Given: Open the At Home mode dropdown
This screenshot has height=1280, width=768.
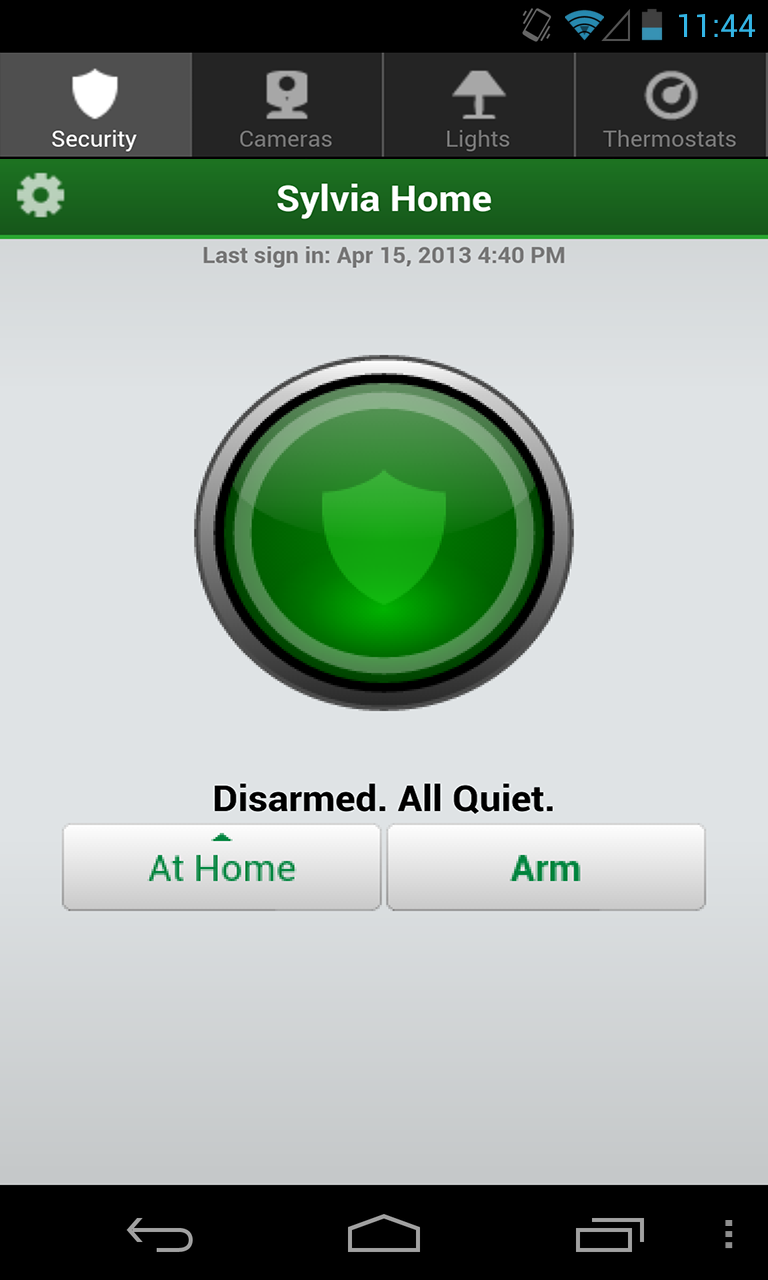Looking at the screenshot, I should [x=222, y=867].
